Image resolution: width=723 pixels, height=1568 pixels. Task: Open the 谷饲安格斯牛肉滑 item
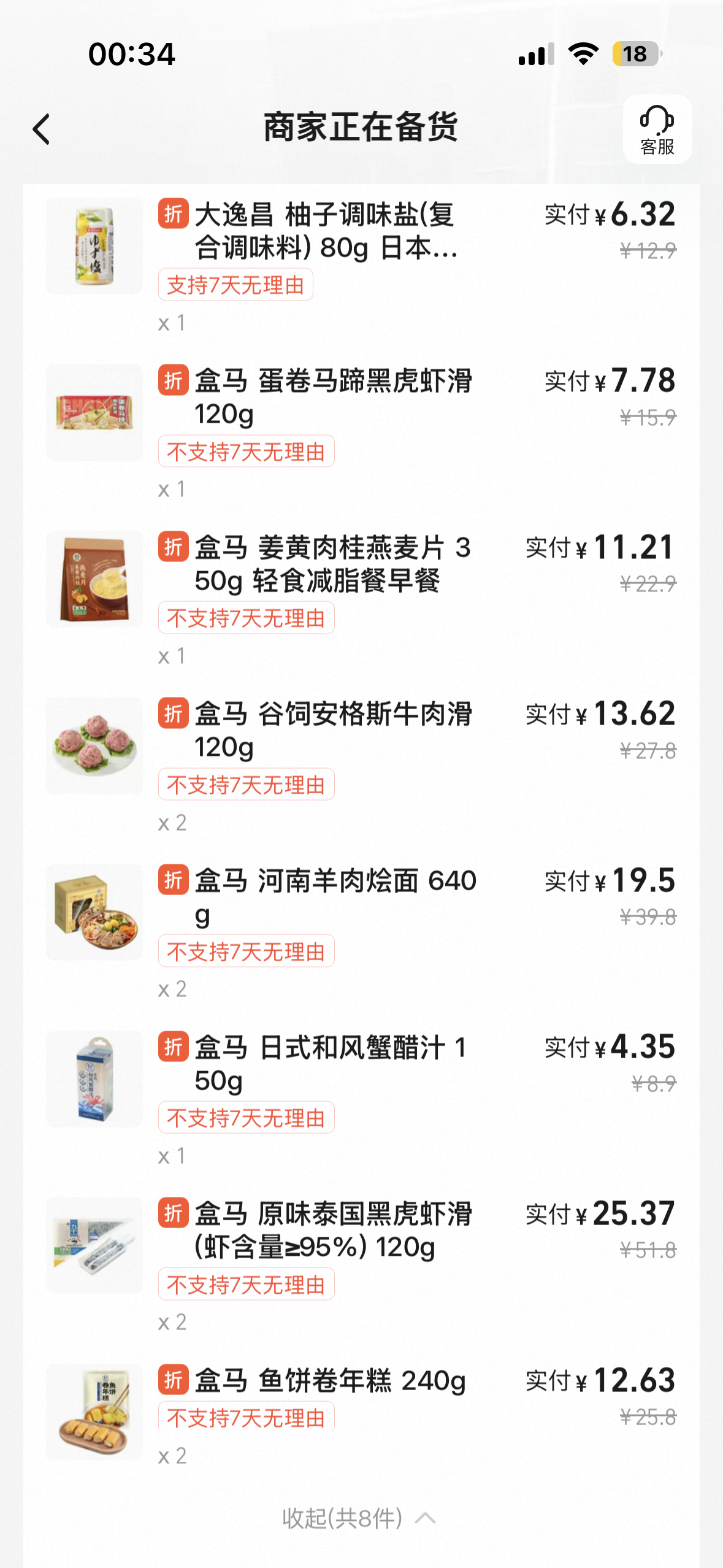(x=333, y=730)
